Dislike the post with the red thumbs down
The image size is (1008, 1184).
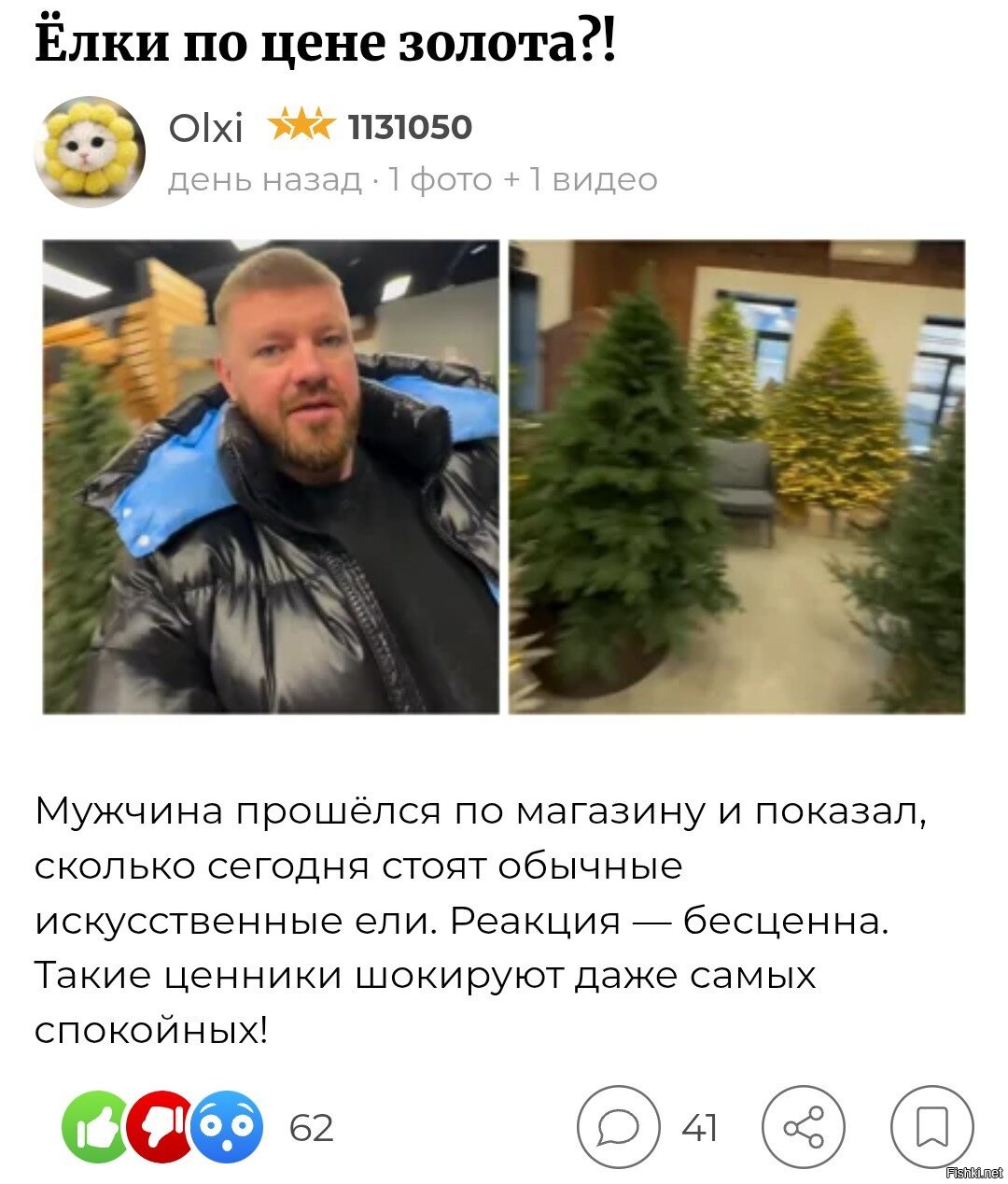coord(159,1127)
